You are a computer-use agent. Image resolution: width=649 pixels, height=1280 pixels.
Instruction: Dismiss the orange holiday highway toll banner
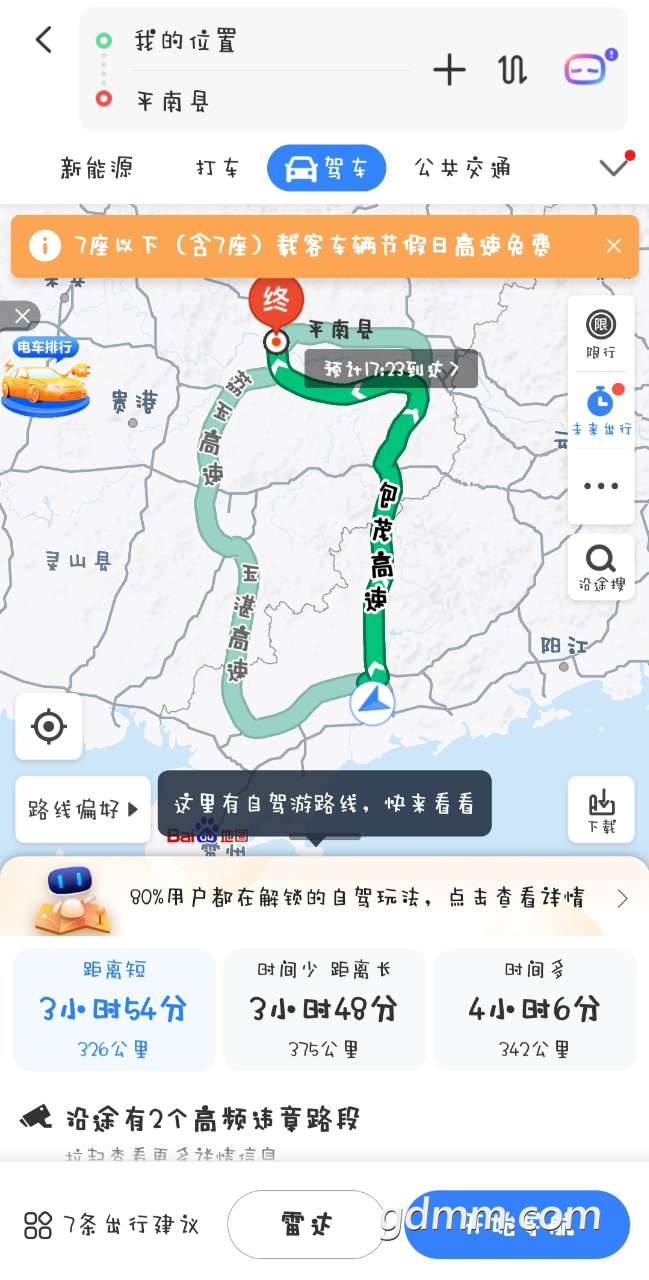click(x=614, y=246)
